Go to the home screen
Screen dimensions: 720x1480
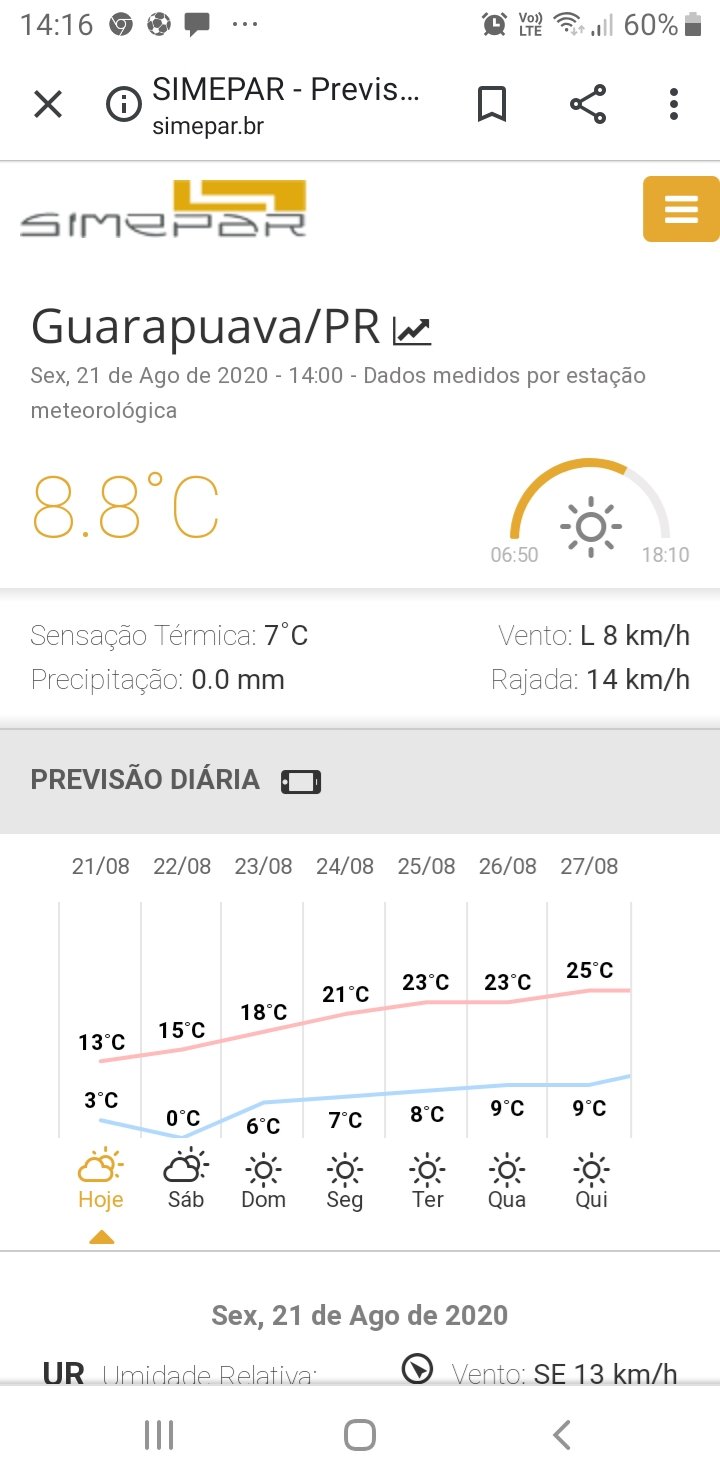click(360, 1435)
